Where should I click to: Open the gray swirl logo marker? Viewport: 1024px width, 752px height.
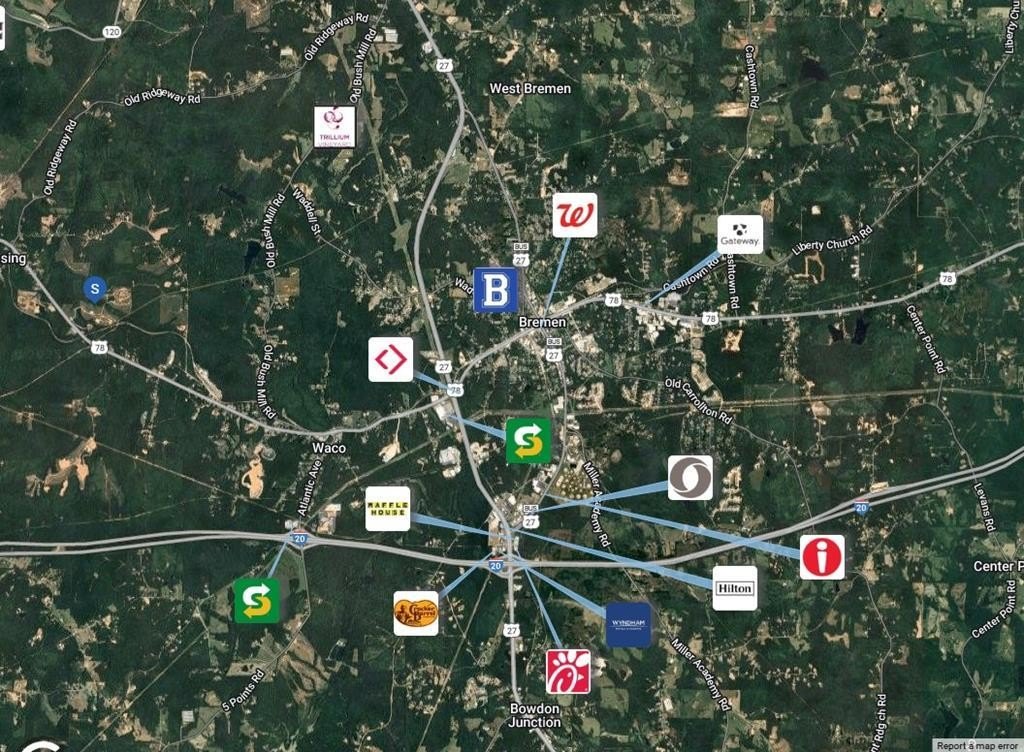coord(690,477)
